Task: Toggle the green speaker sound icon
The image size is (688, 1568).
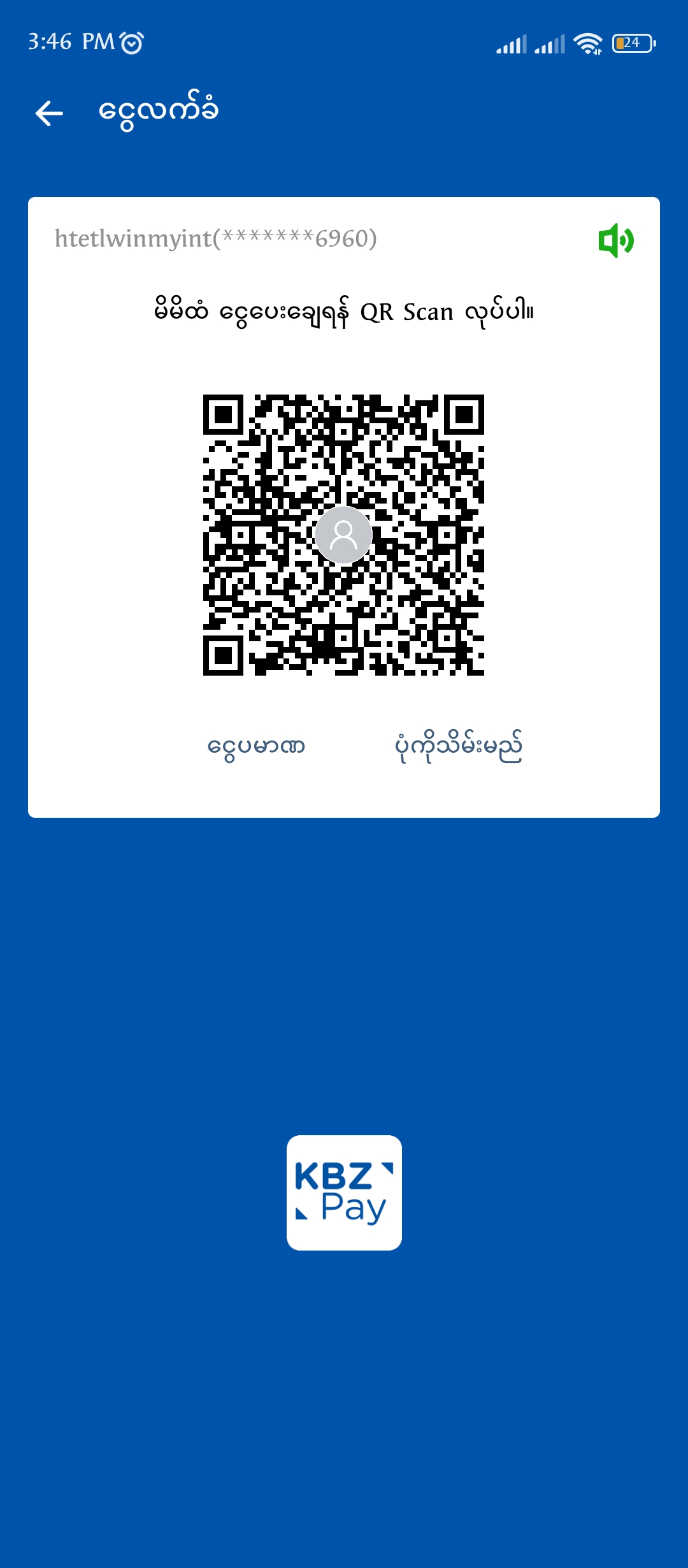Action: 615,240
